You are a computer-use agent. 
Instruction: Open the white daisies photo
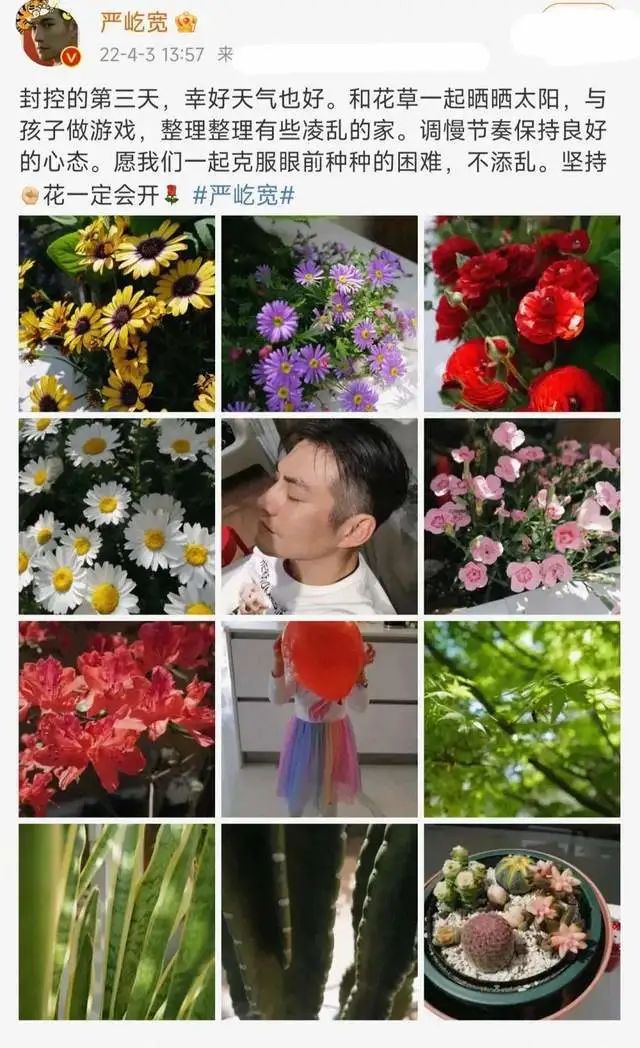(117, 517)
